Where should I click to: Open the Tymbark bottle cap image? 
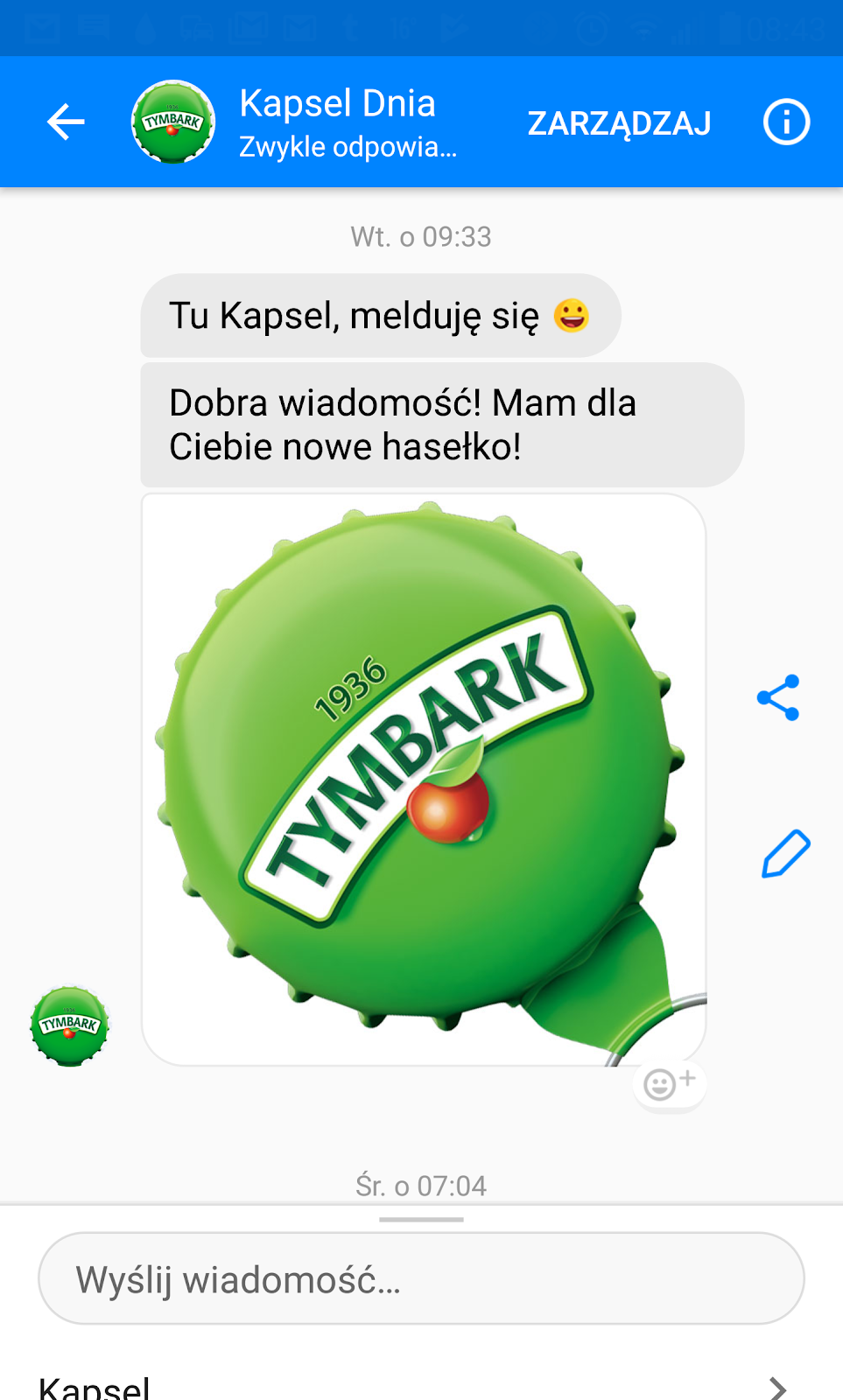424,779
